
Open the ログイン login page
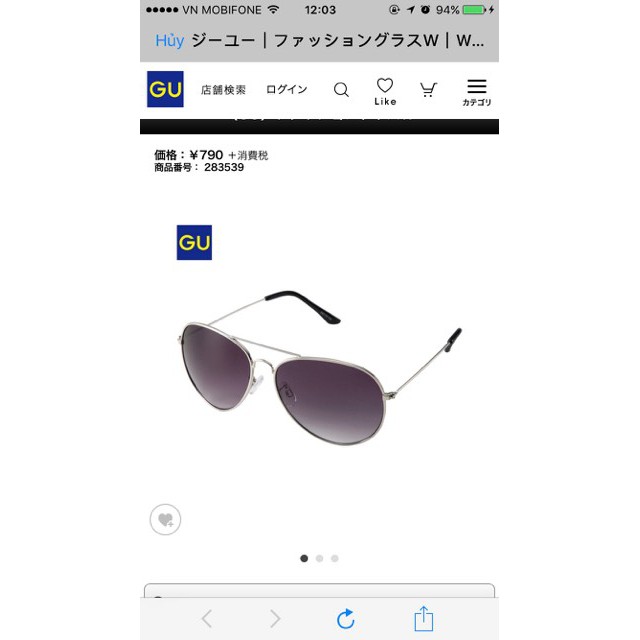point(287,90)
